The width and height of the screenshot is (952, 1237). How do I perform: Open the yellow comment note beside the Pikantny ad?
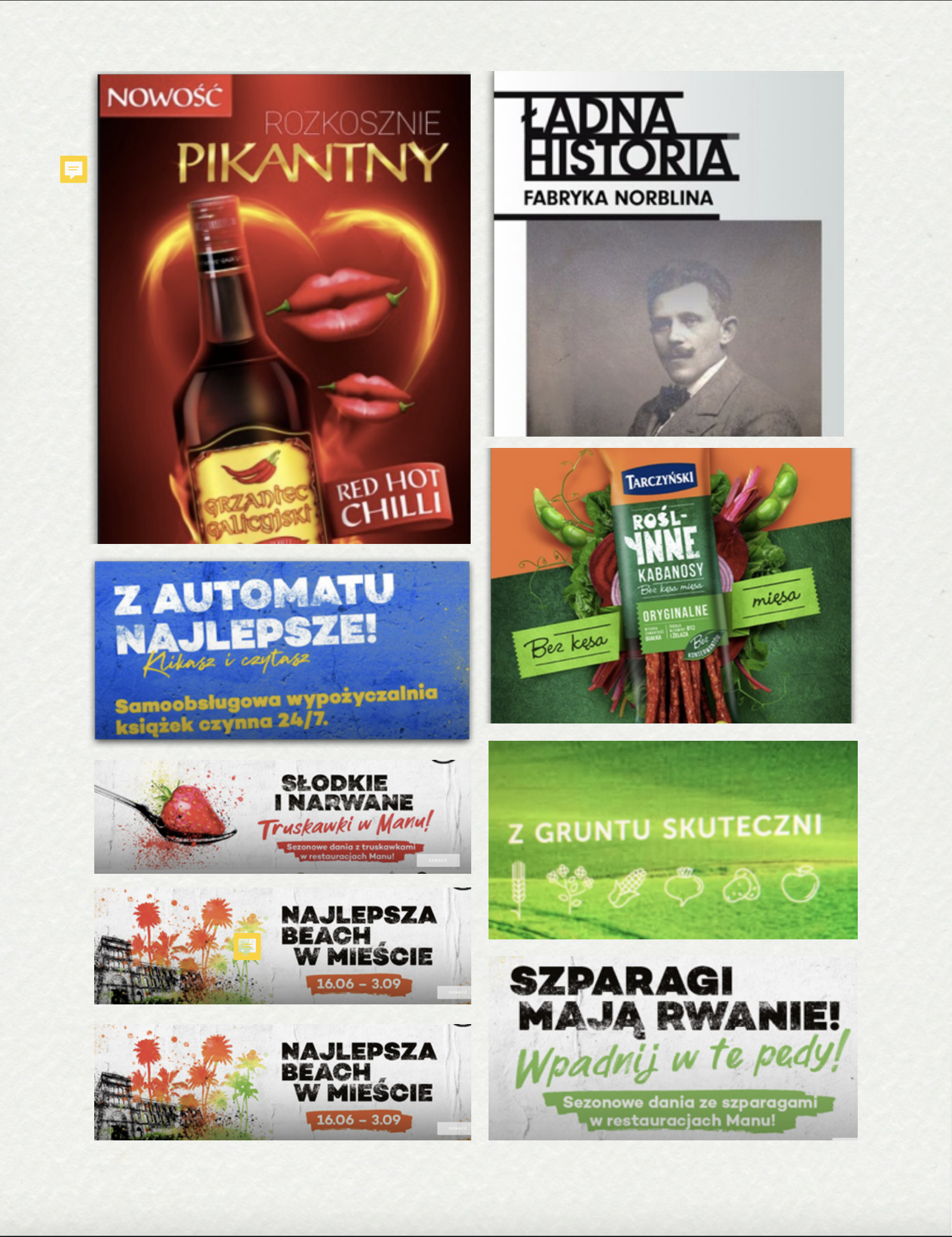click(73, 169)
